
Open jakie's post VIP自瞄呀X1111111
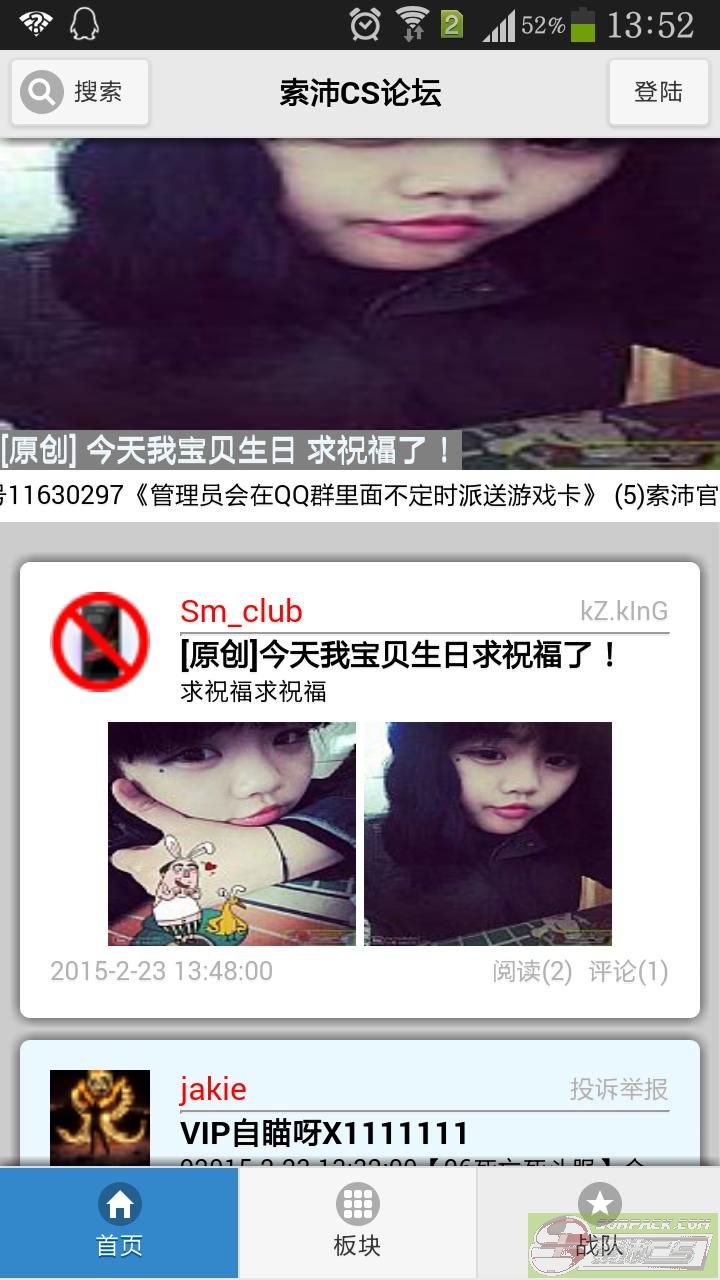(325, 1133)
